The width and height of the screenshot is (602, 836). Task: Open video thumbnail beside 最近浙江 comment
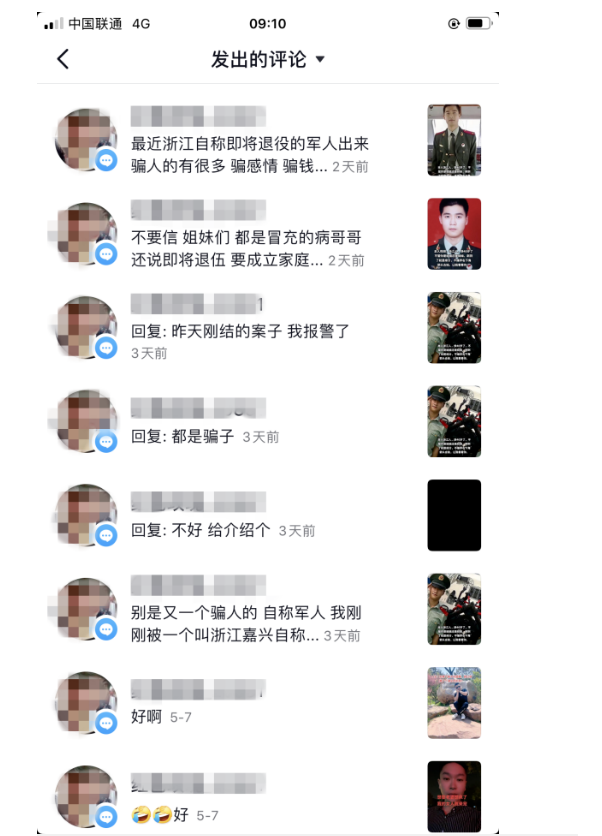[x=454, y=140]
